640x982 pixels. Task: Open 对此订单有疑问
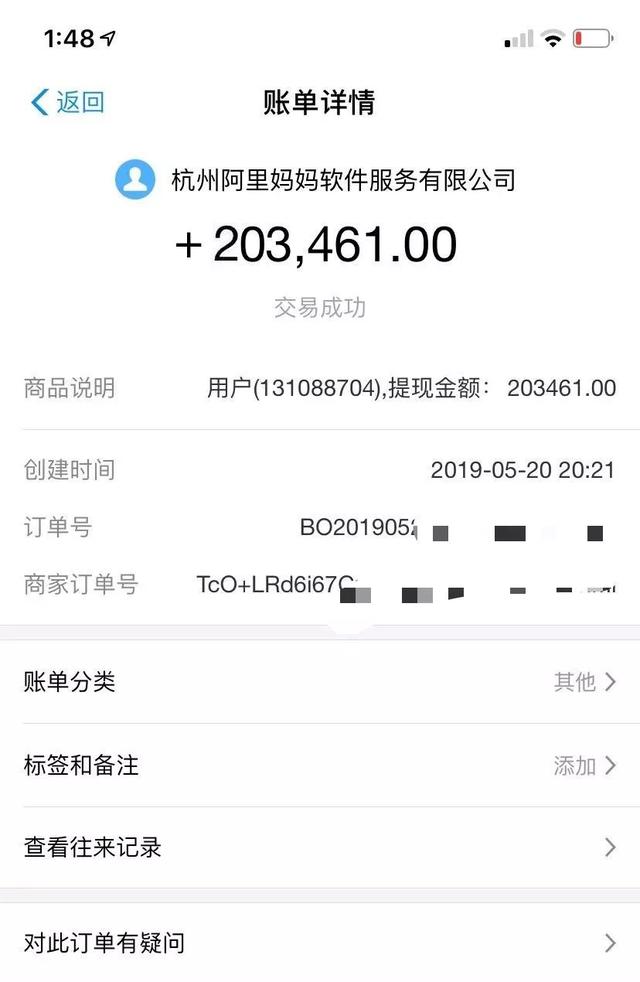click(x=320, y=943)
